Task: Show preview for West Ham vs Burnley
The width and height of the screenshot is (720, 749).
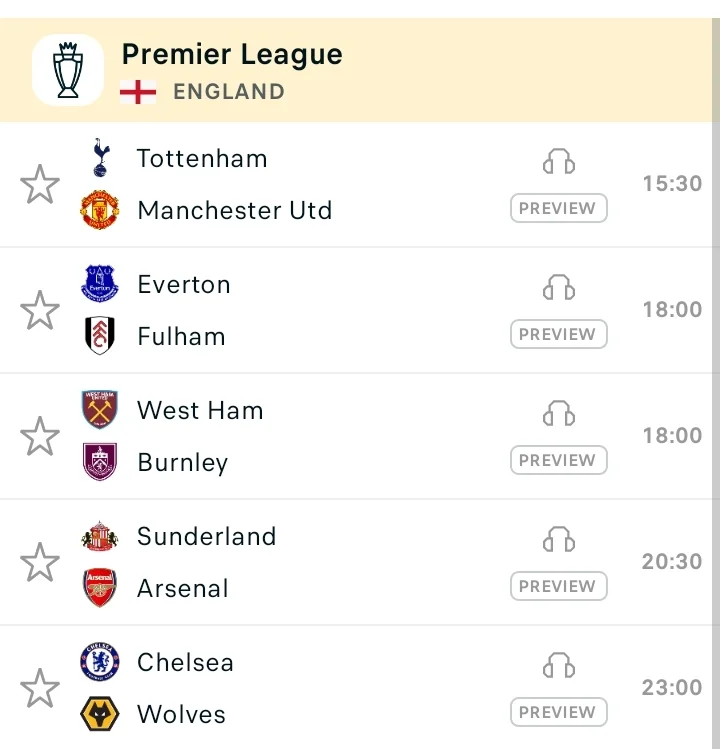Action: [558, 460]
